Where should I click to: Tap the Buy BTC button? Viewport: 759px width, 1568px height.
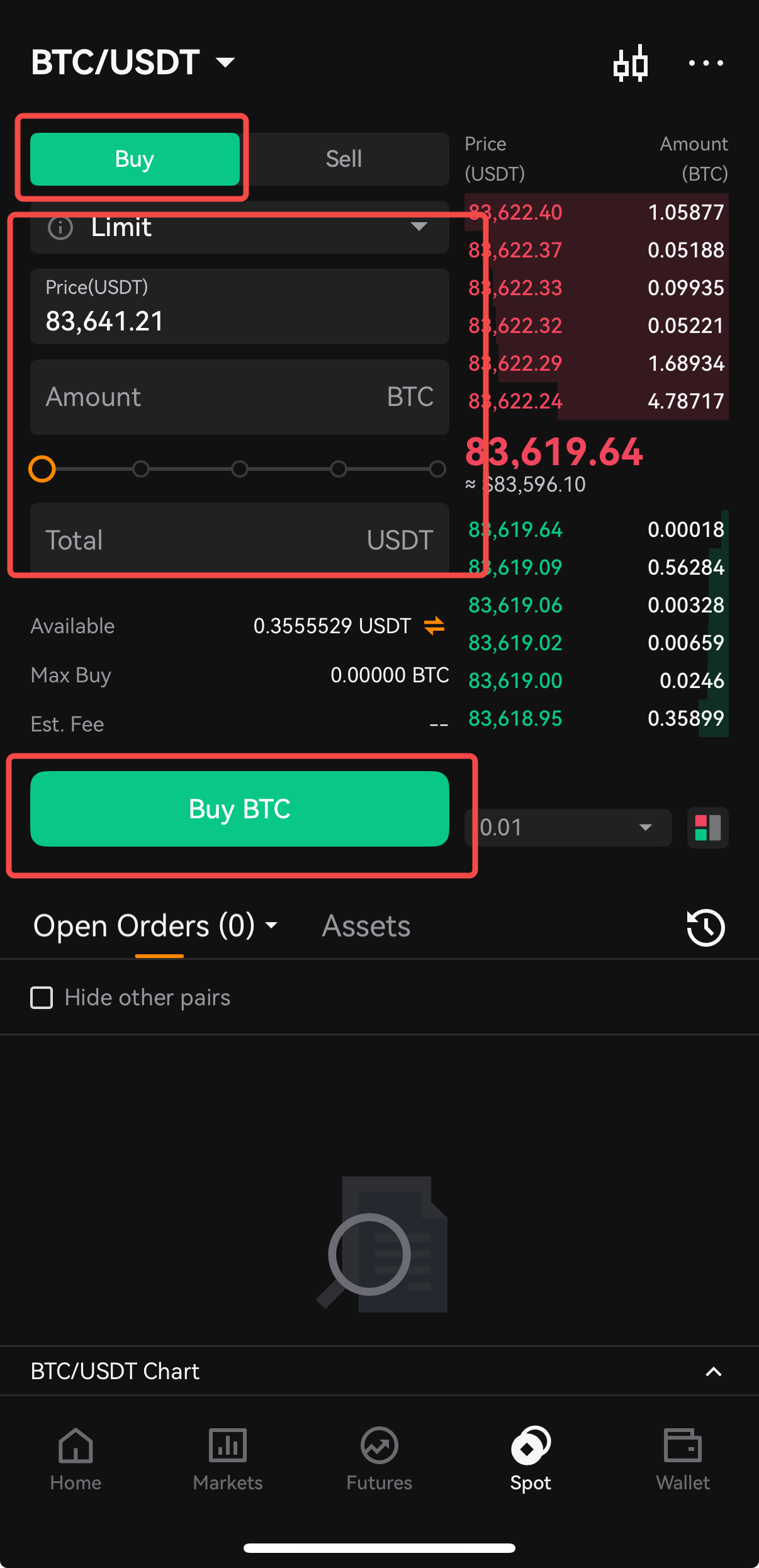point(239,809)
